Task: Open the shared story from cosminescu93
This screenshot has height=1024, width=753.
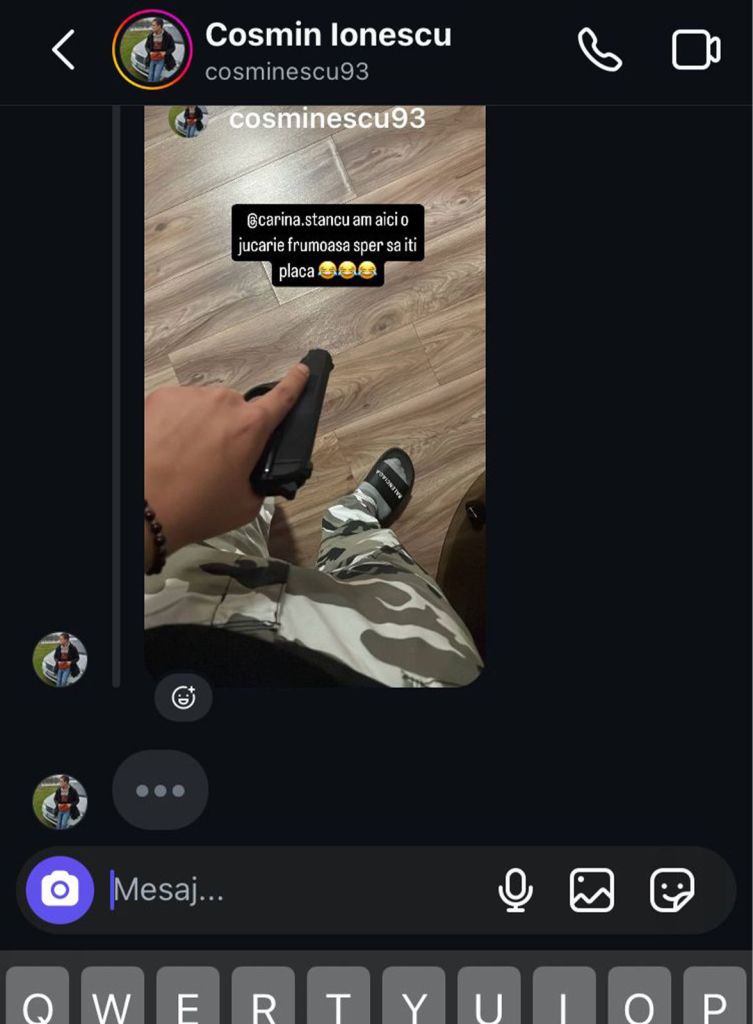Action: pos(315,400)
